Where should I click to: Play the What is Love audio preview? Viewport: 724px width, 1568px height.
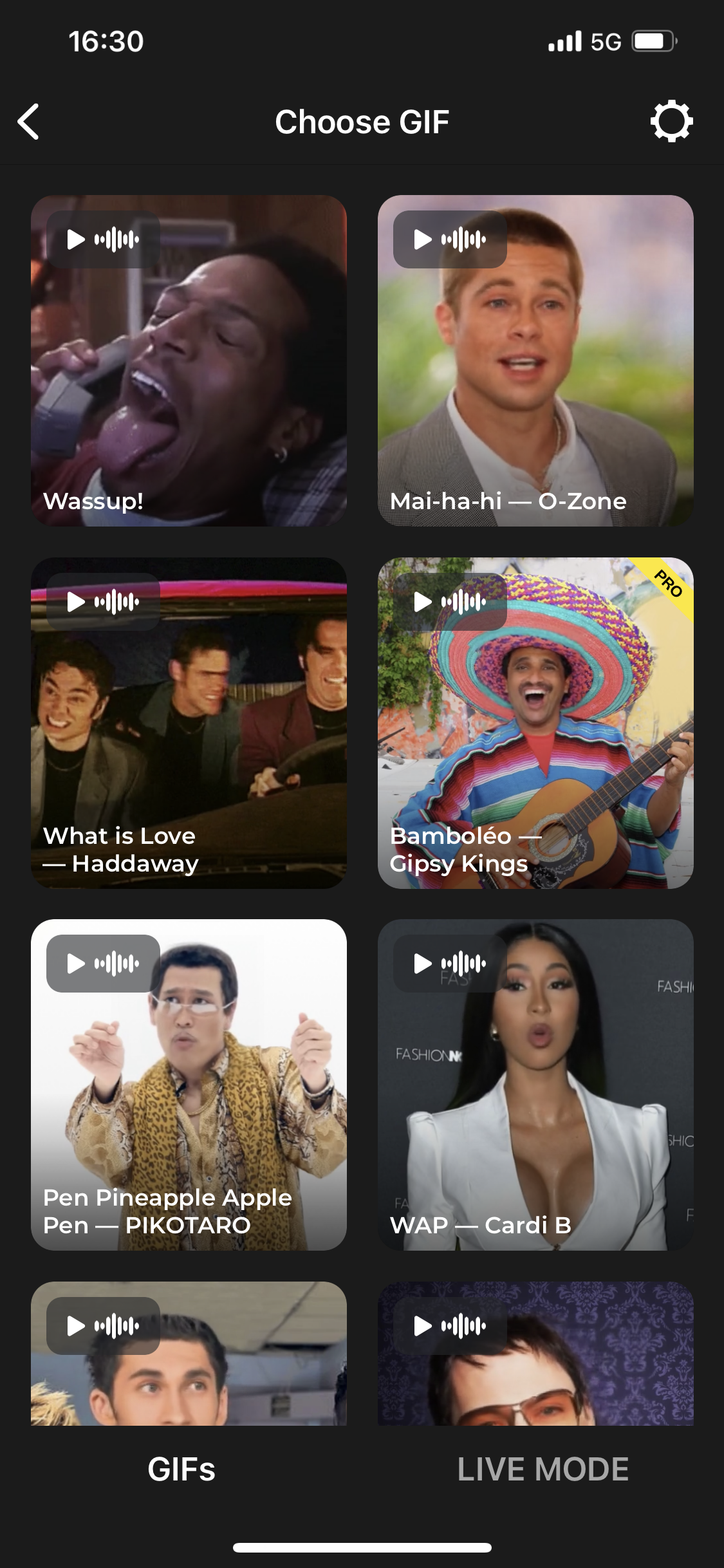point(103,602)
